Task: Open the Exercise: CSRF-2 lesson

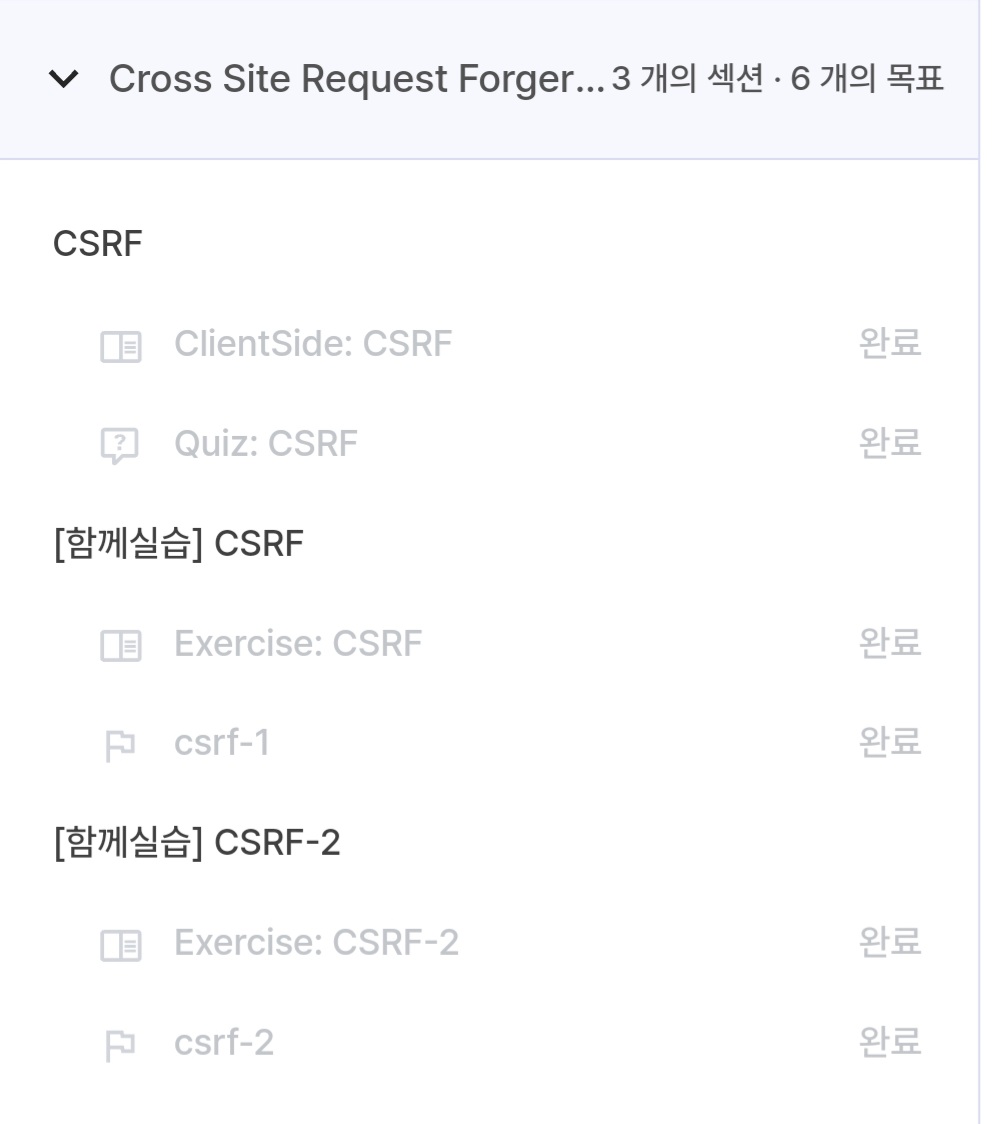Action: point(316,942)
